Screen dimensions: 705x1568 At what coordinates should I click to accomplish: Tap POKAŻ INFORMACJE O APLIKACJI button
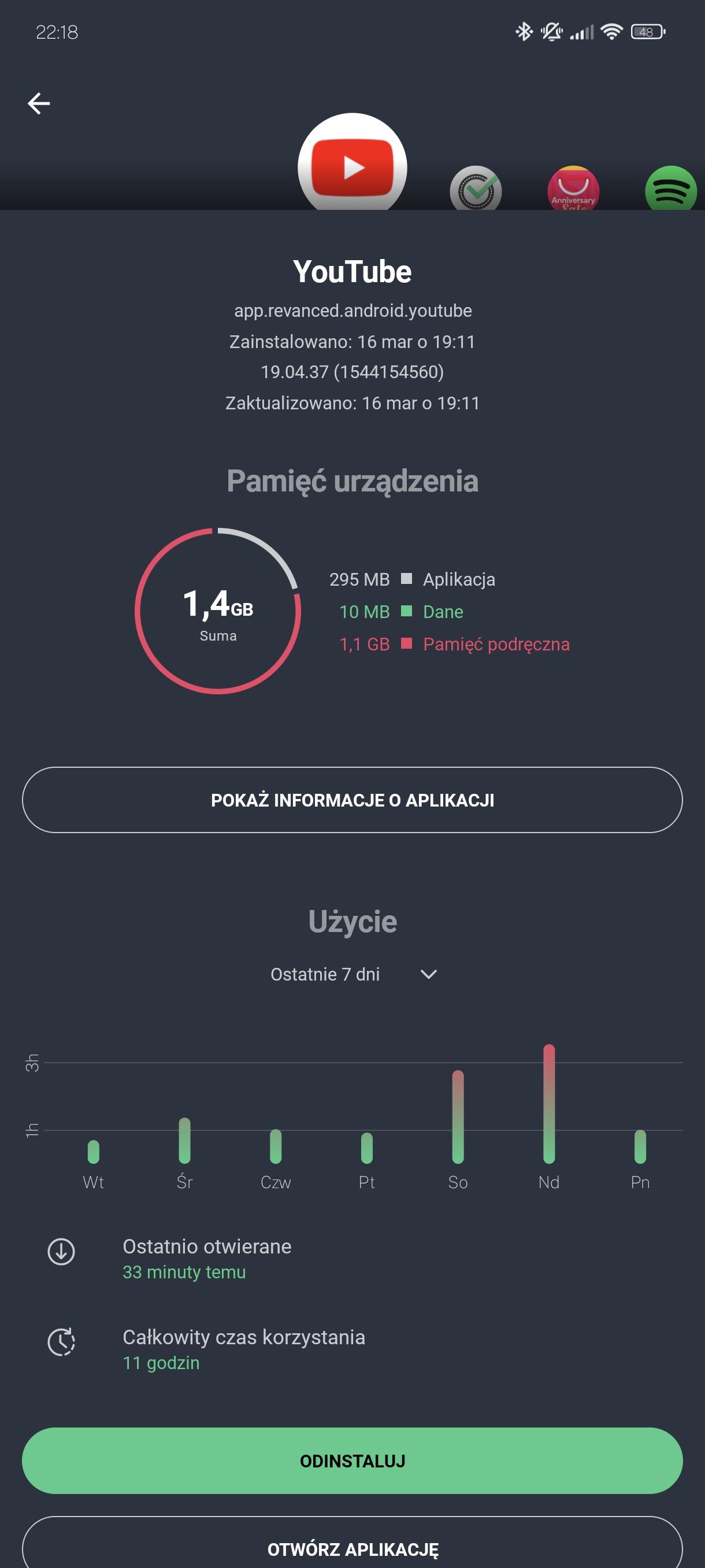tap(352, 800)
